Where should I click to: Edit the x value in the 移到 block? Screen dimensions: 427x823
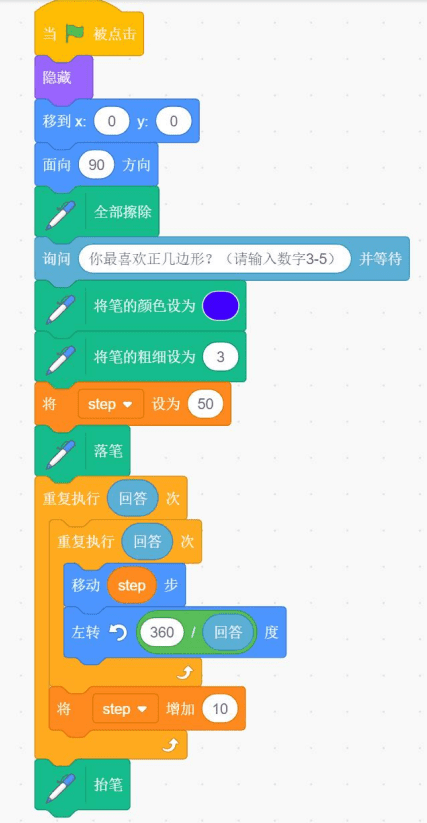(x=111, y=122)
